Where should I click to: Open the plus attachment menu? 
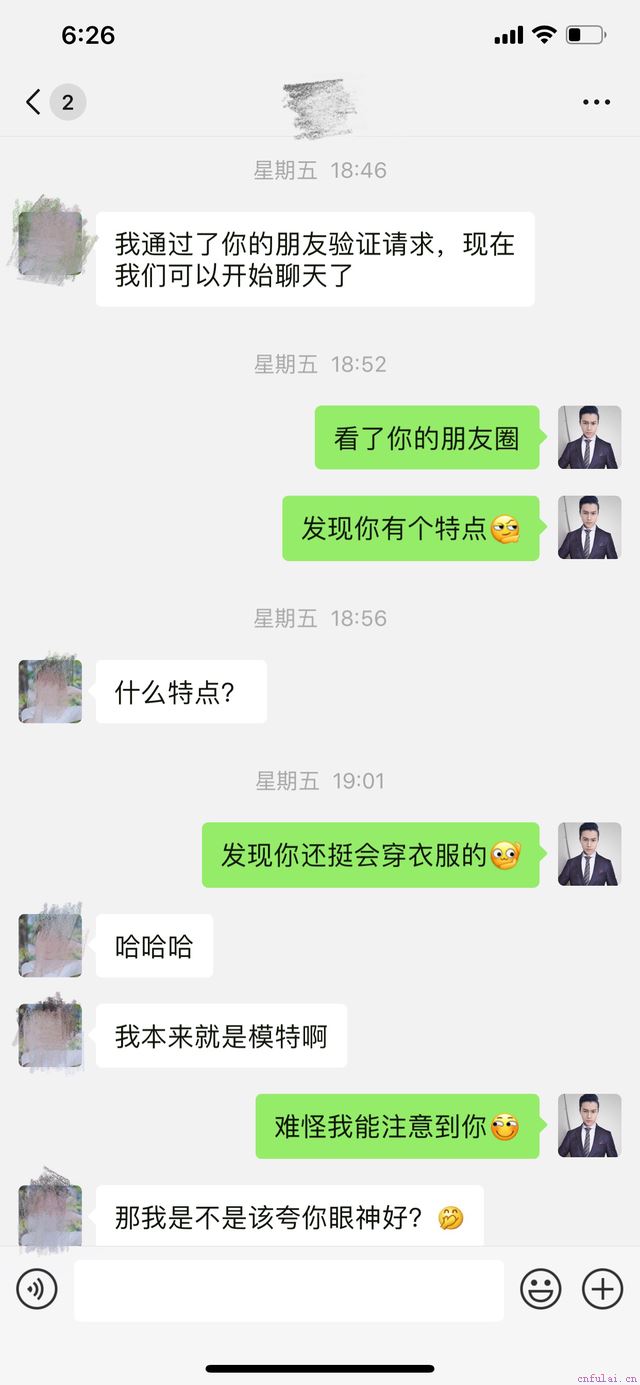click(603, 1290)
